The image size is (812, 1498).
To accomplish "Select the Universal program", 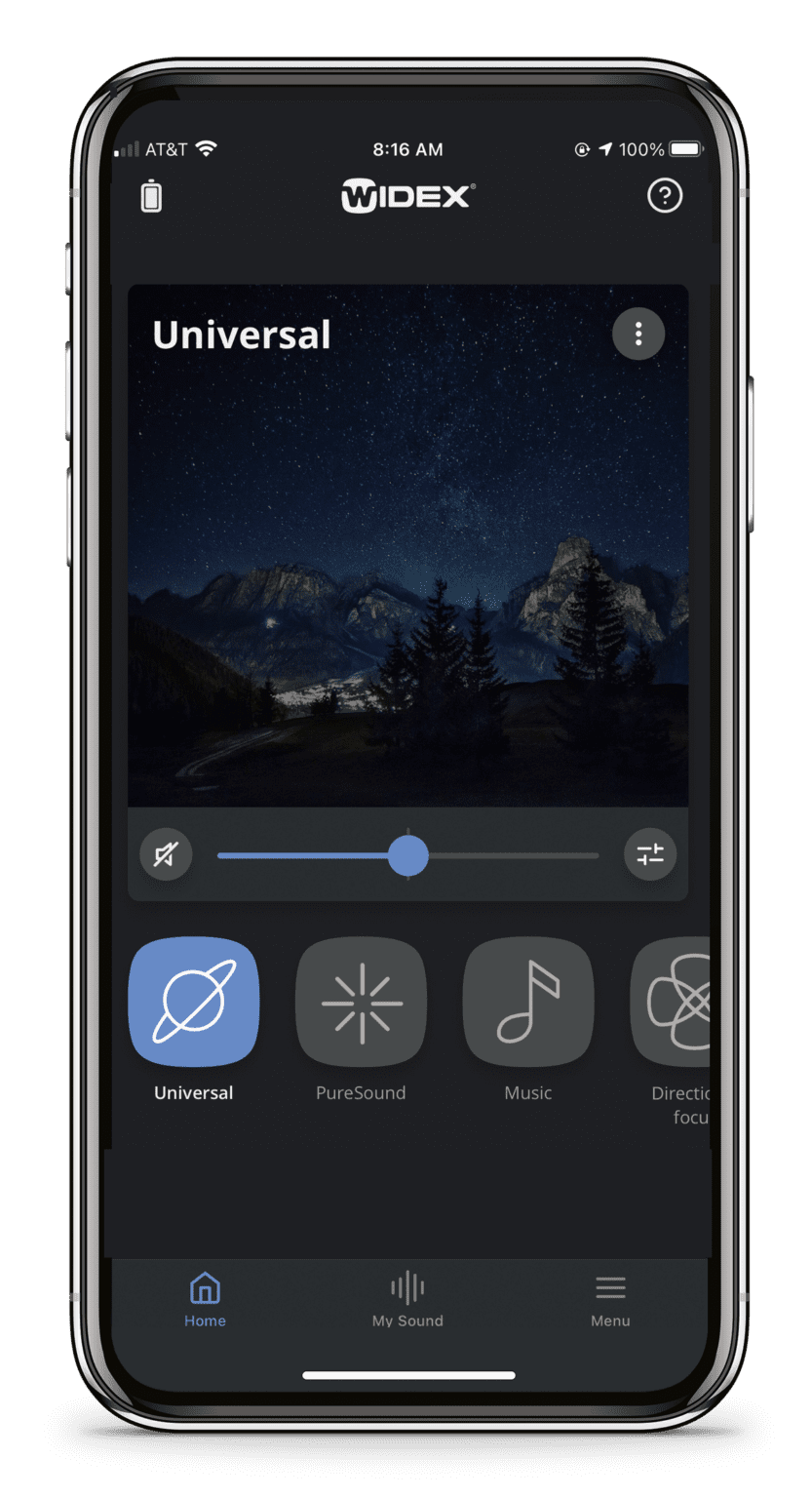I will pyautogui.click(x=194, y=1003).
